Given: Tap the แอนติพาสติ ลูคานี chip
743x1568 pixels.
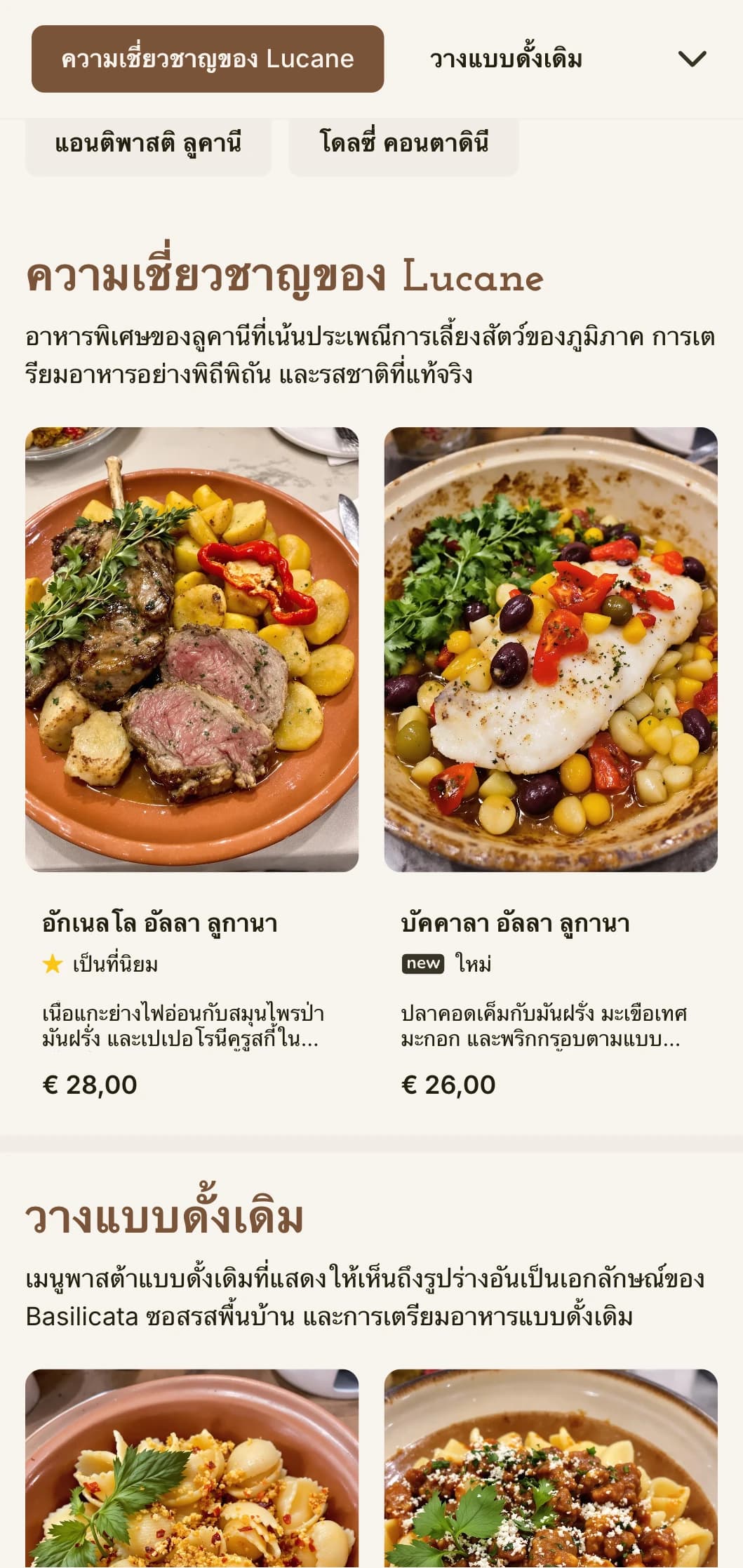Looking at the screenshot, I should [x=148, y=144].
